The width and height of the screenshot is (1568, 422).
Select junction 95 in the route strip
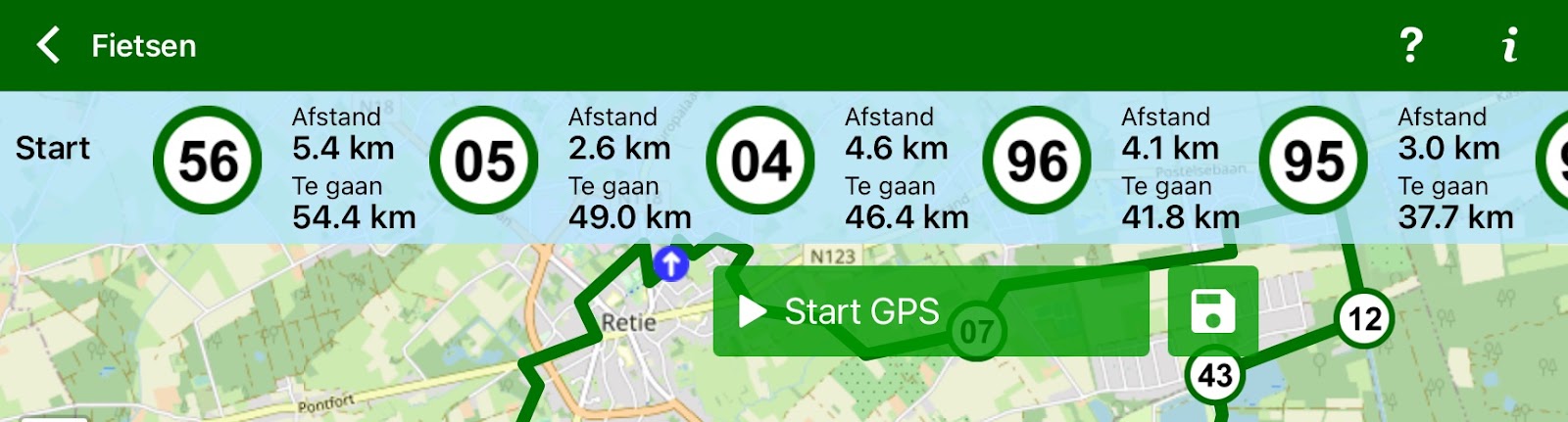click(1313, 161)
